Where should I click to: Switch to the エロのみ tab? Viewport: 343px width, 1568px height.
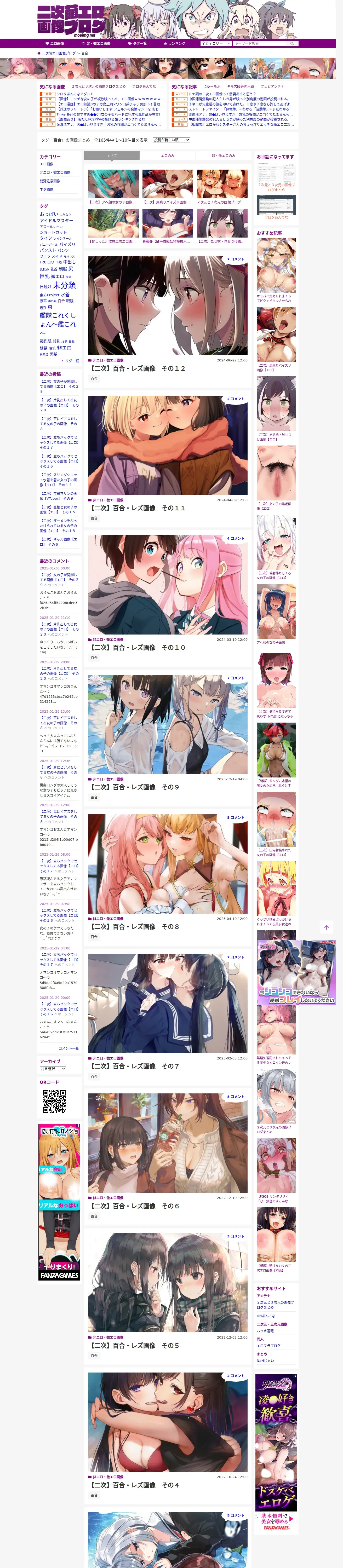pos(168,156)
